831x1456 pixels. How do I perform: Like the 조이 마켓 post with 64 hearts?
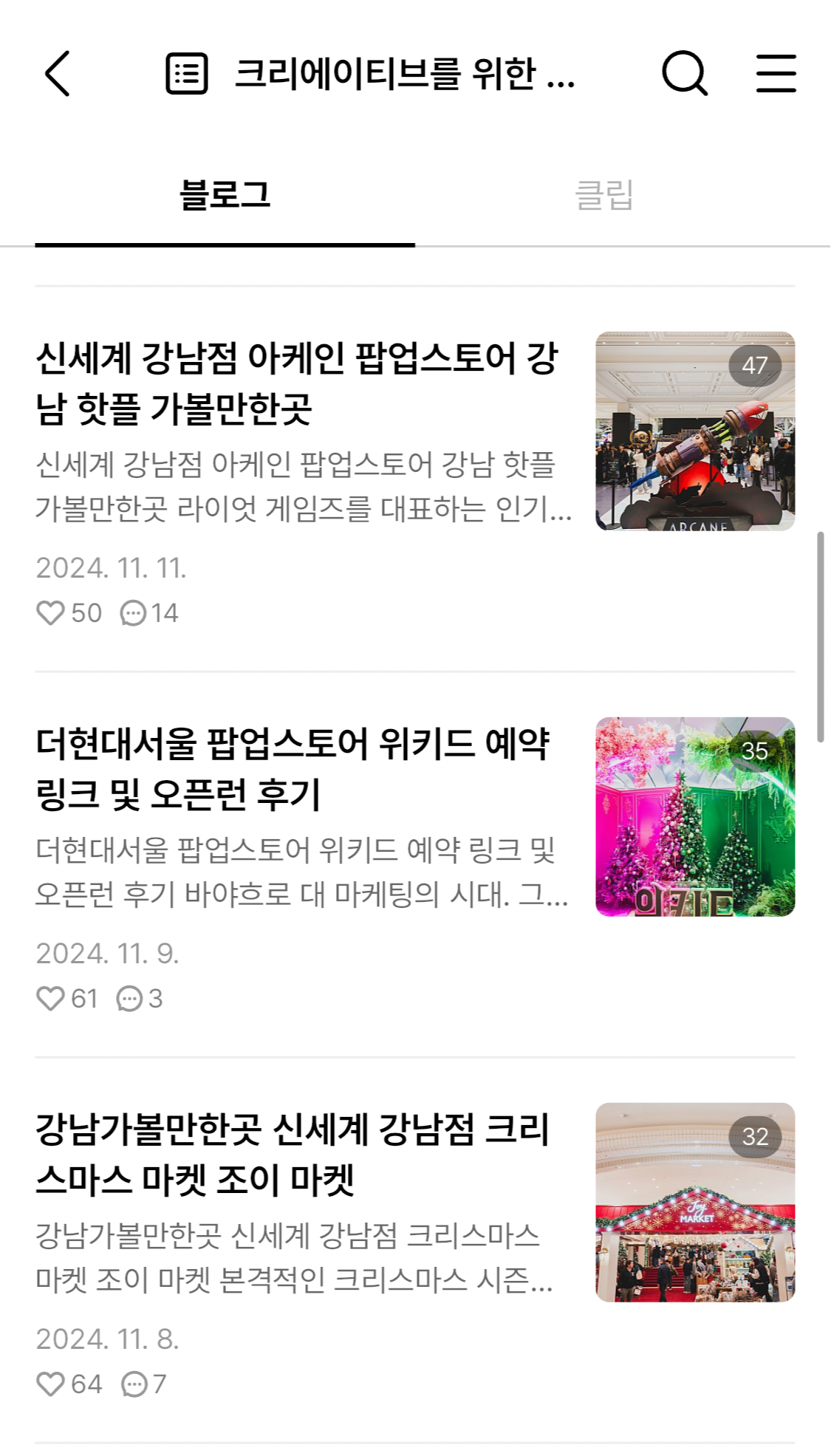click(51, 1384)
